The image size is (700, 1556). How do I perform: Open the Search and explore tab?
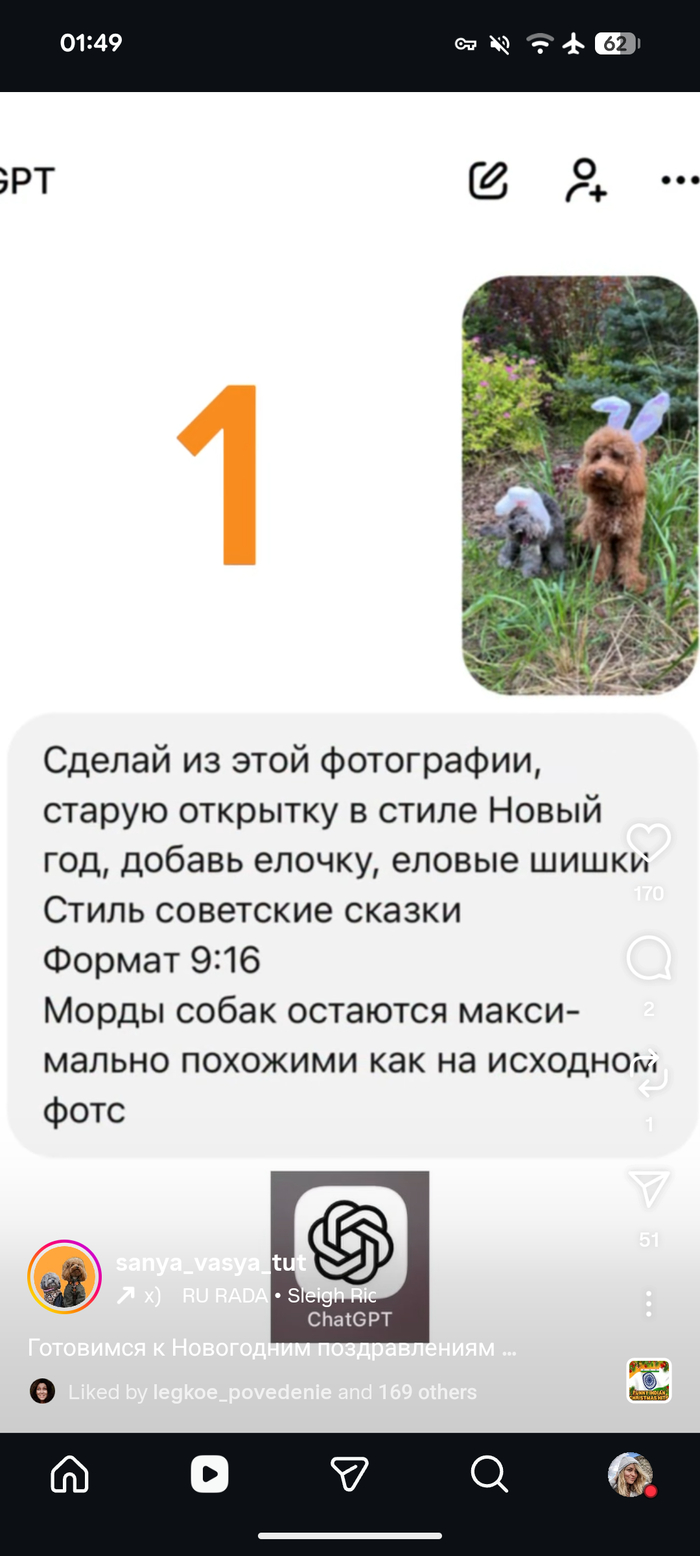coord(489,1474)
